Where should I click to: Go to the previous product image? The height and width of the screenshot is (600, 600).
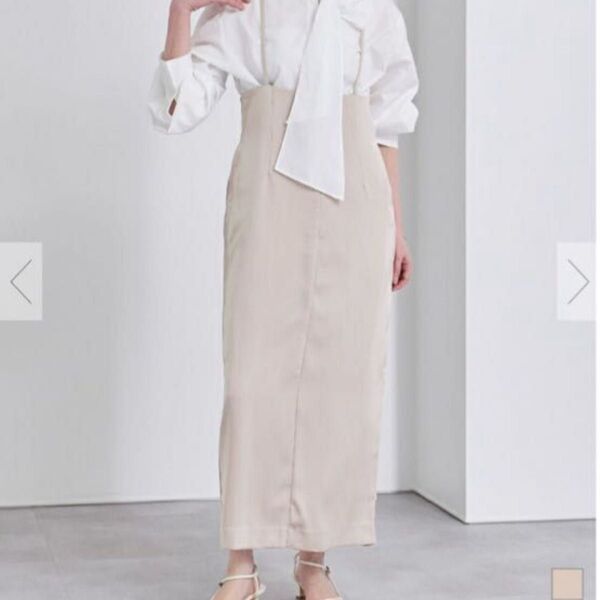point(20,282)
